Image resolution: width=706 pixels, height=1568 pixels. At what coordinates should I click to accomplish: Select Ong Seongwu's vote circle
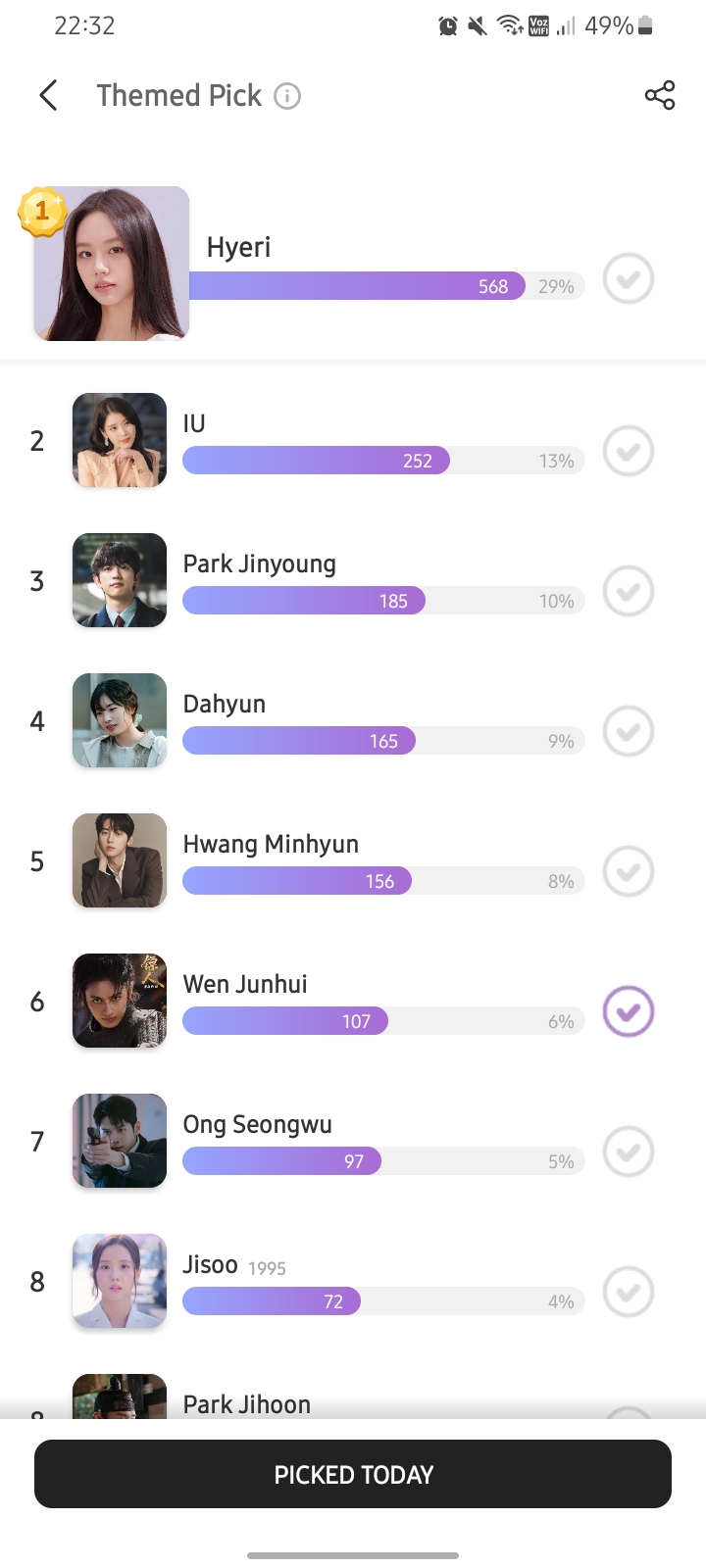tap(628, 1151)
